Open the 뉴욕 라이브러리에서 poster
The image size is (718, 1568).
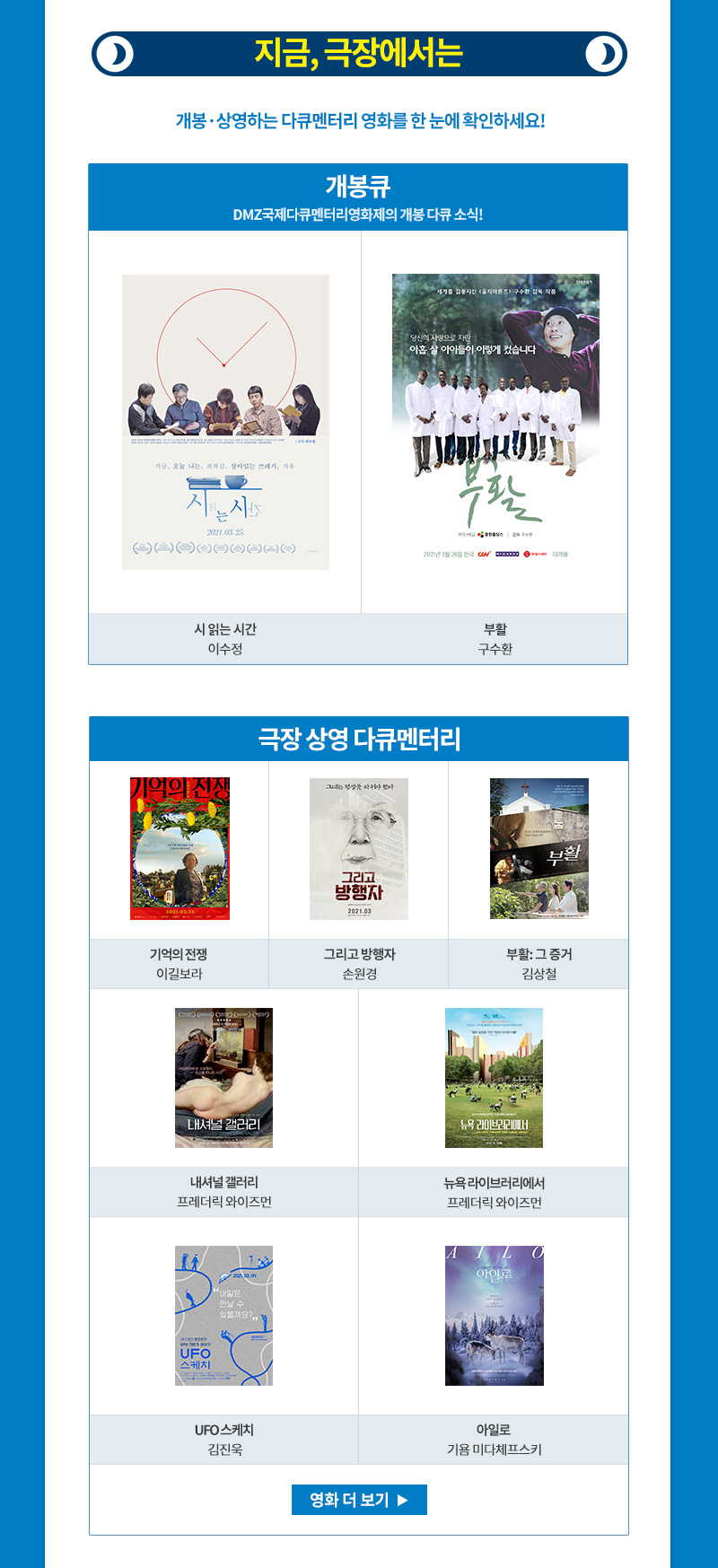(x=494, y=1078)
